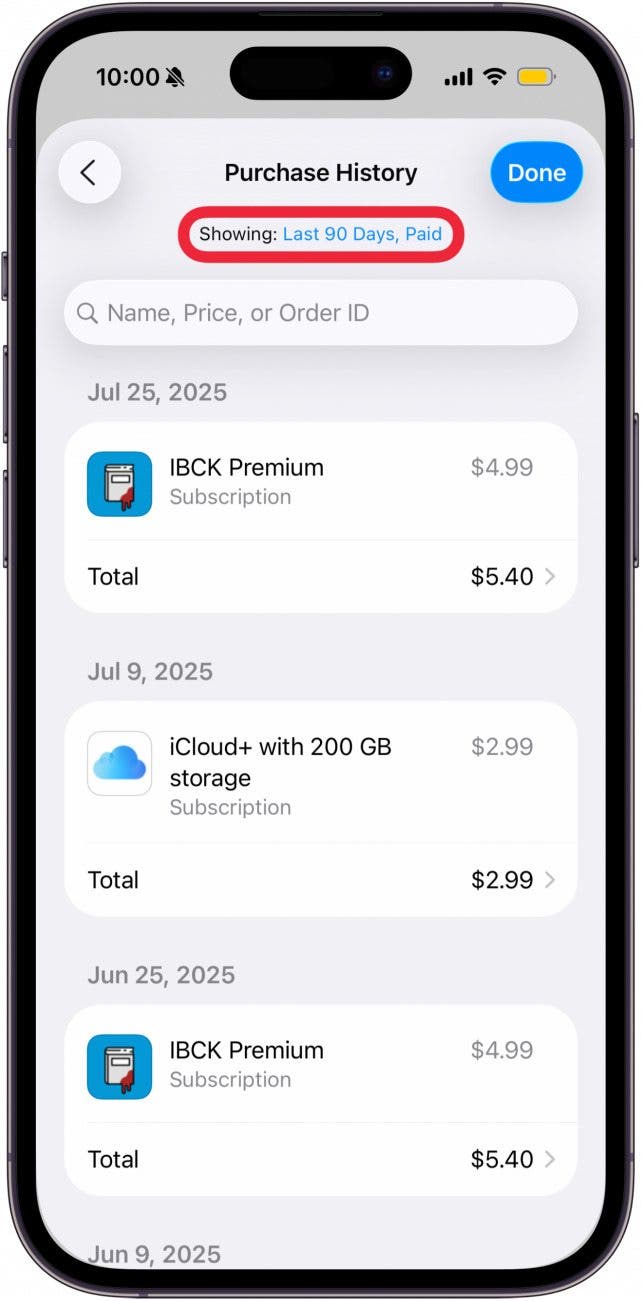View the Jul 9 iCloud+ $2.99 total
The height and width of the screenshot is (1301, 642).
point(320,880)
